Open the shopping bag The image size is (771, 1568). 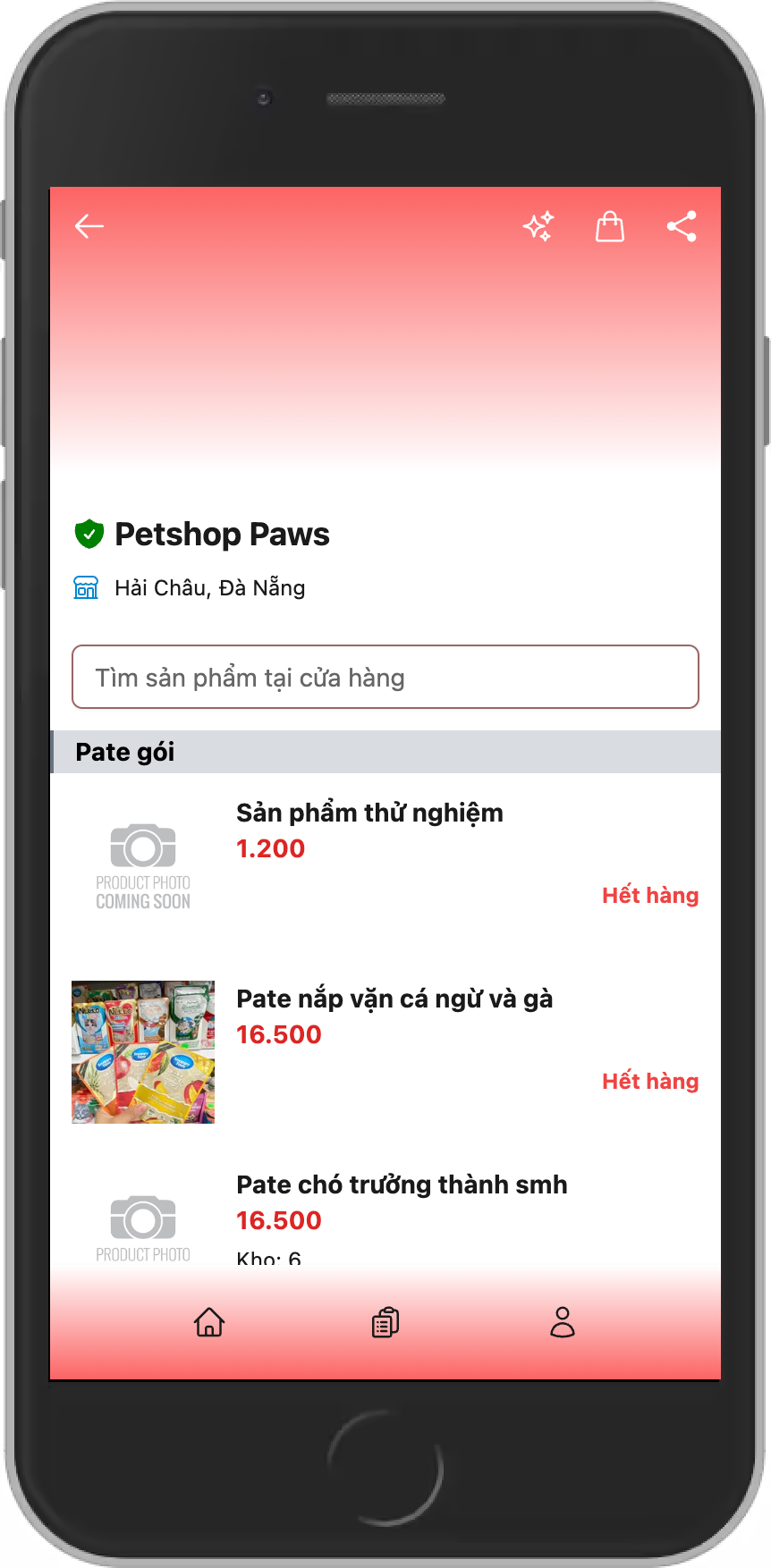(x=610, y=227)
